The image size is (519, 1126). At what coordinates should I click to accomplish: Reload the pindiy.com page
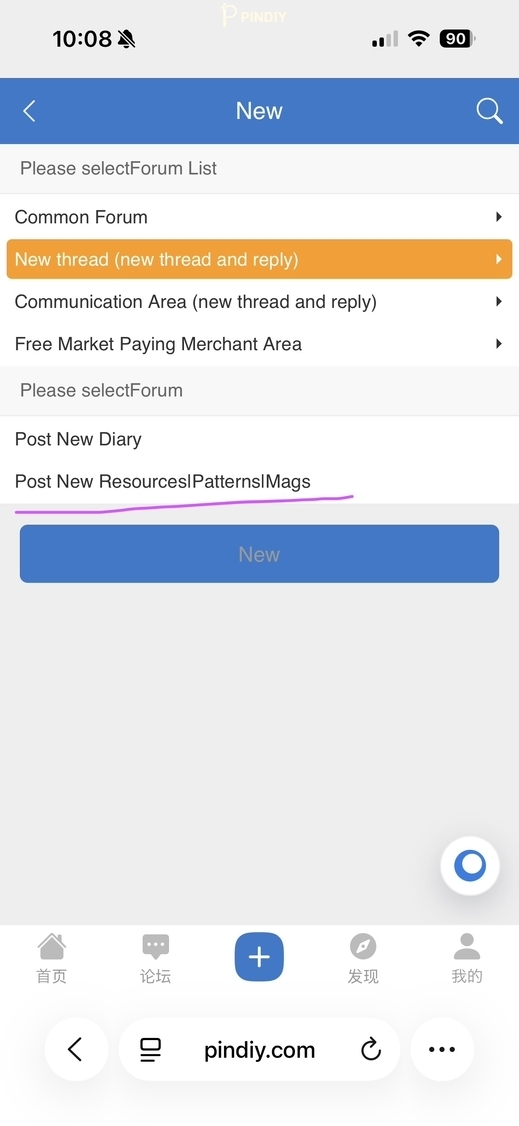(370, 1050)
